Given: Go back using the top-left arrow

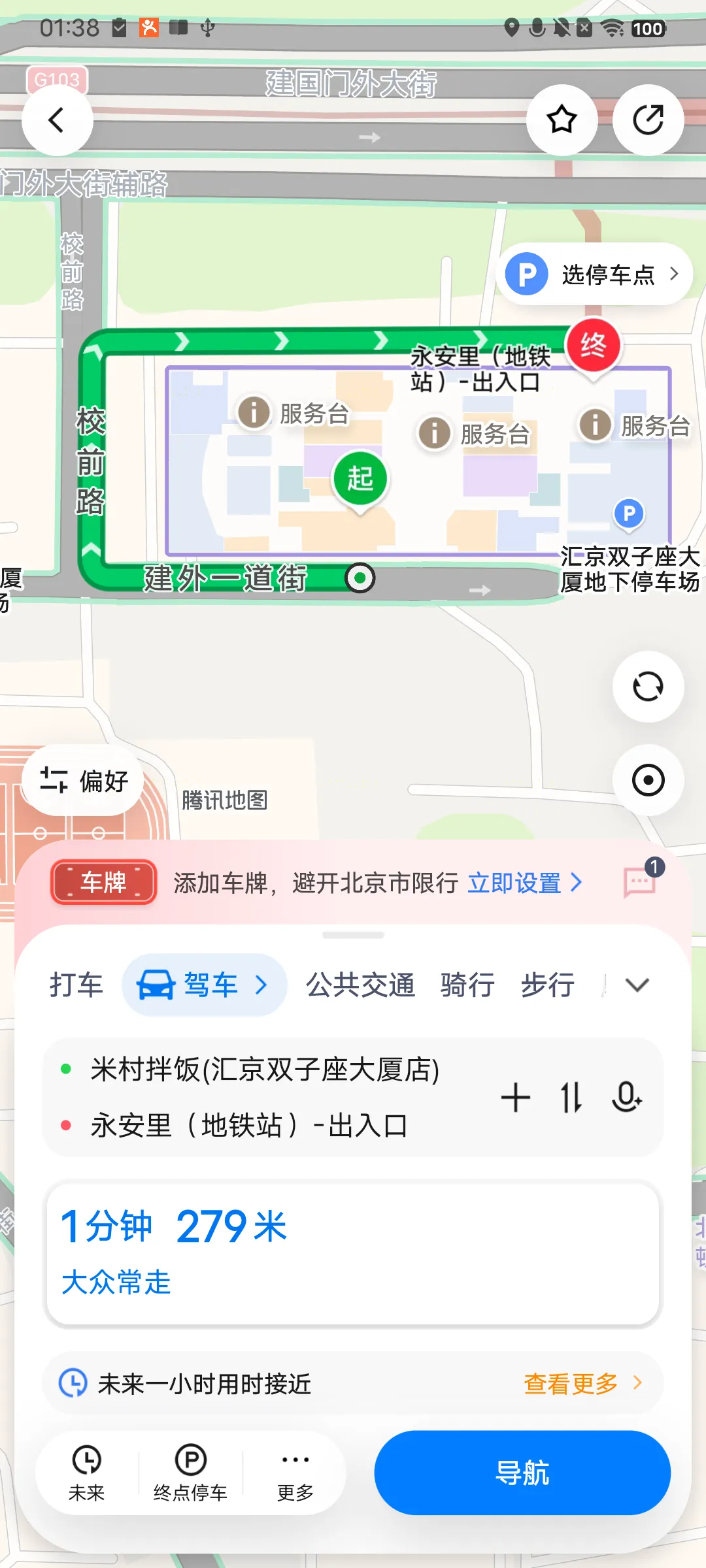Looking at the screenshot, I should (x=57, y=120).
